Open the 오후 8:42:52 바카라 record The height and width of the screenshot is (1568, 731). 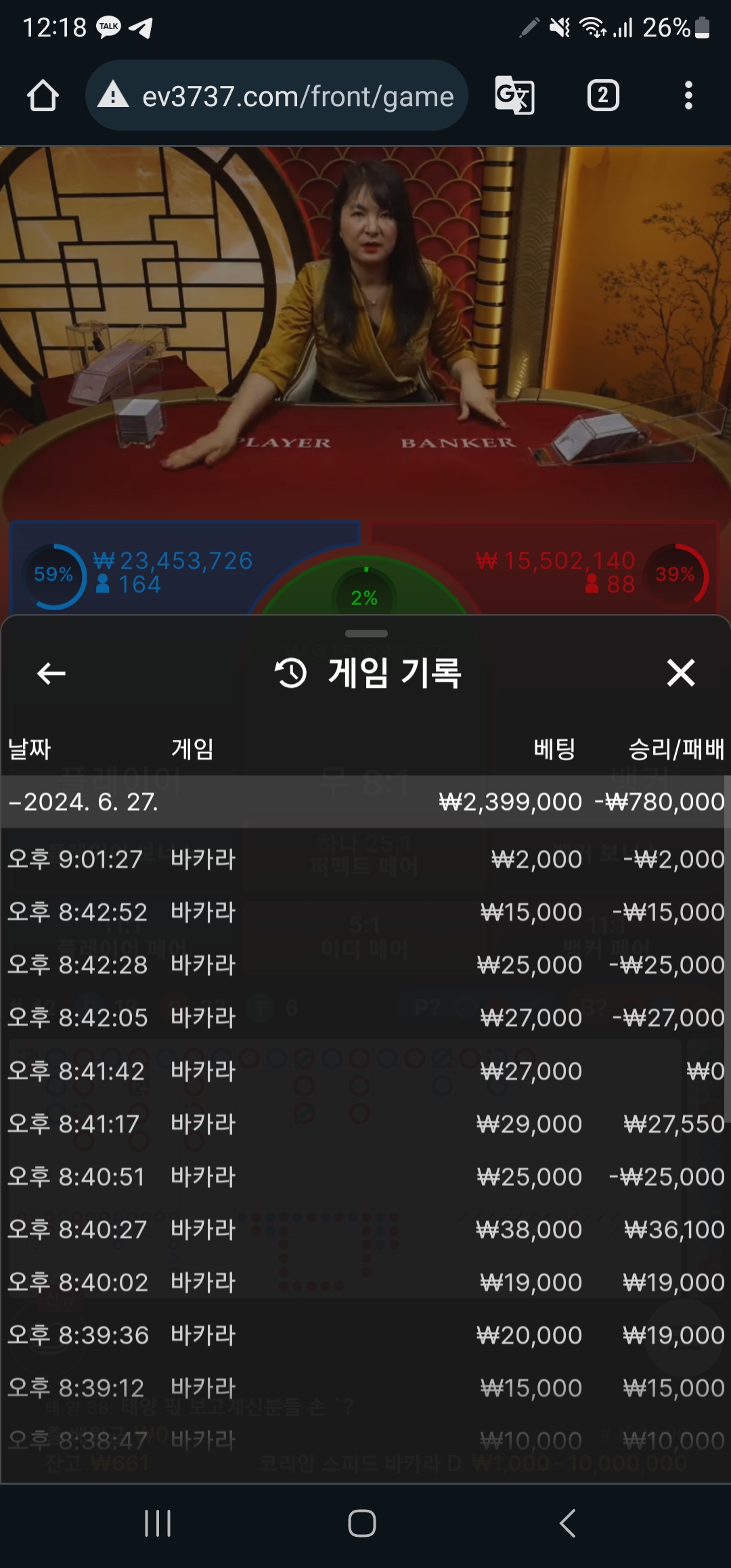pos(365,912)
